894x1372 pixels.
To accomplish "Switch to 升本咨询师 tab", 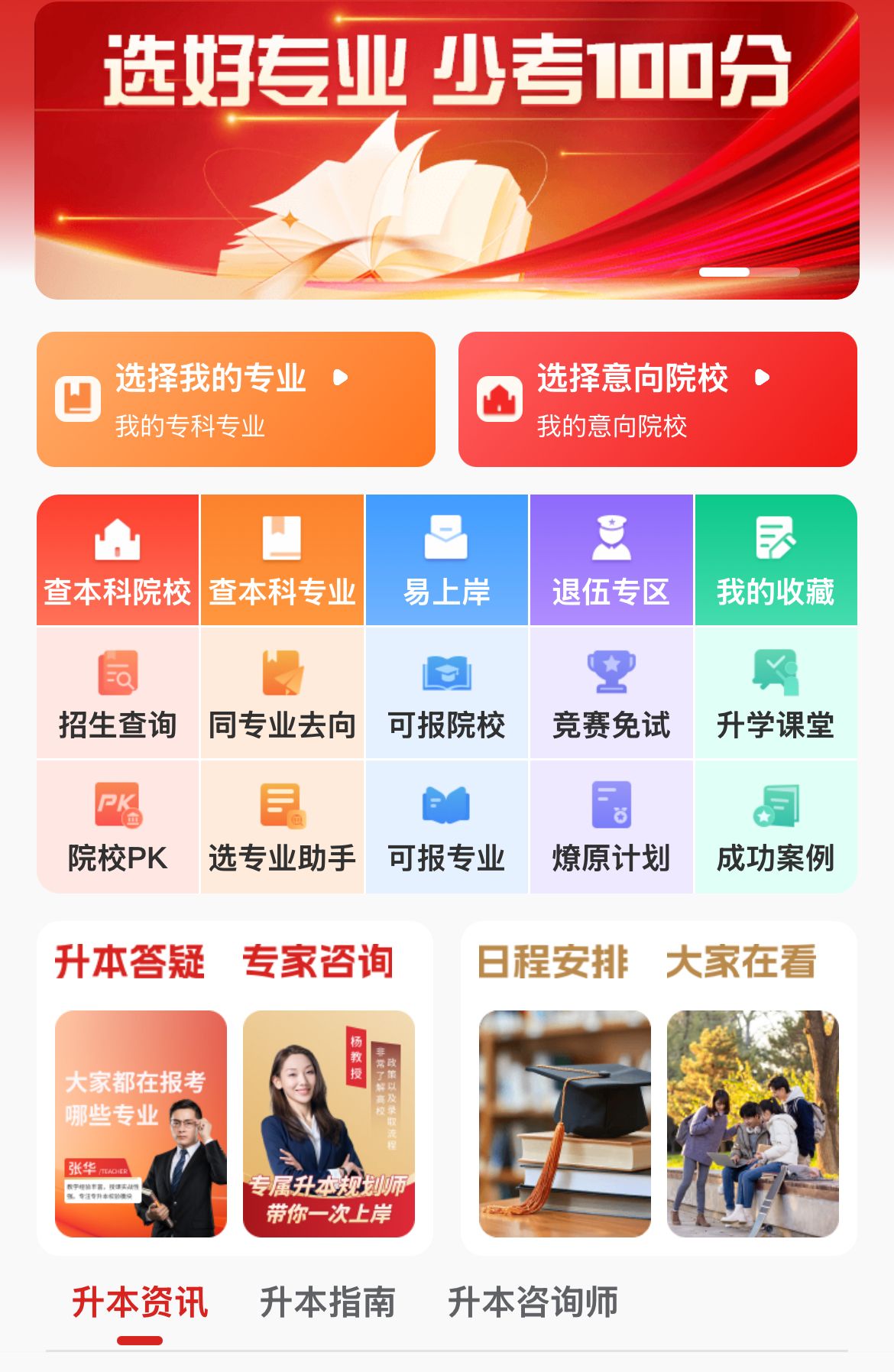I will 533,1302.
